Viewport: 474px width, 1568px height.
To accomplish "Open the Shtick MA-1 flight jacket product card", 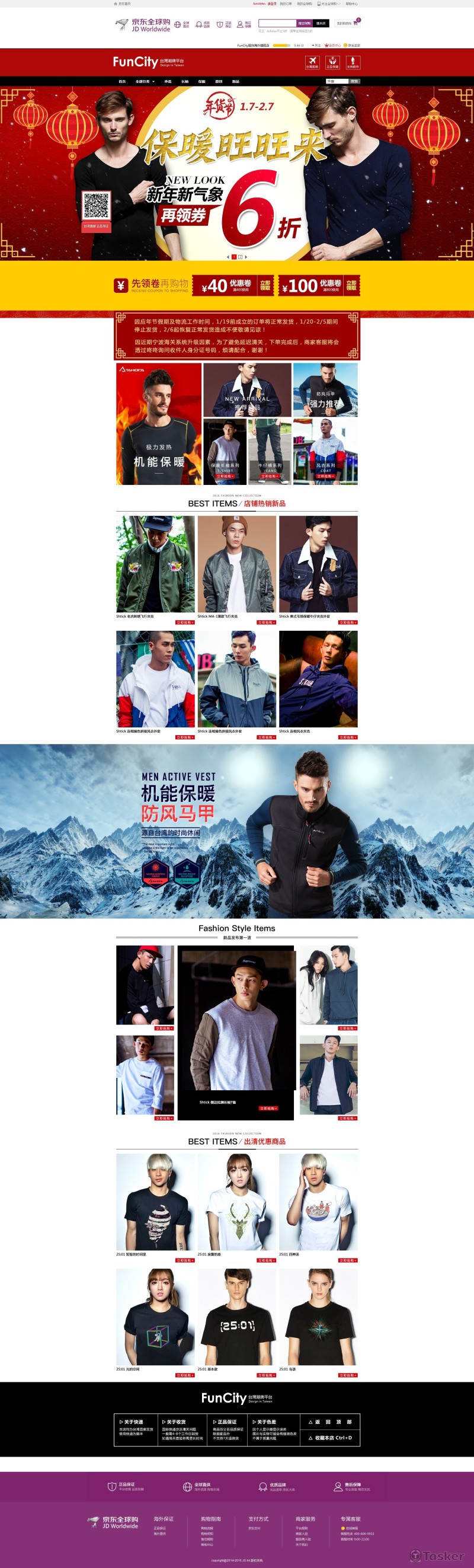I will tap(236, 564).
